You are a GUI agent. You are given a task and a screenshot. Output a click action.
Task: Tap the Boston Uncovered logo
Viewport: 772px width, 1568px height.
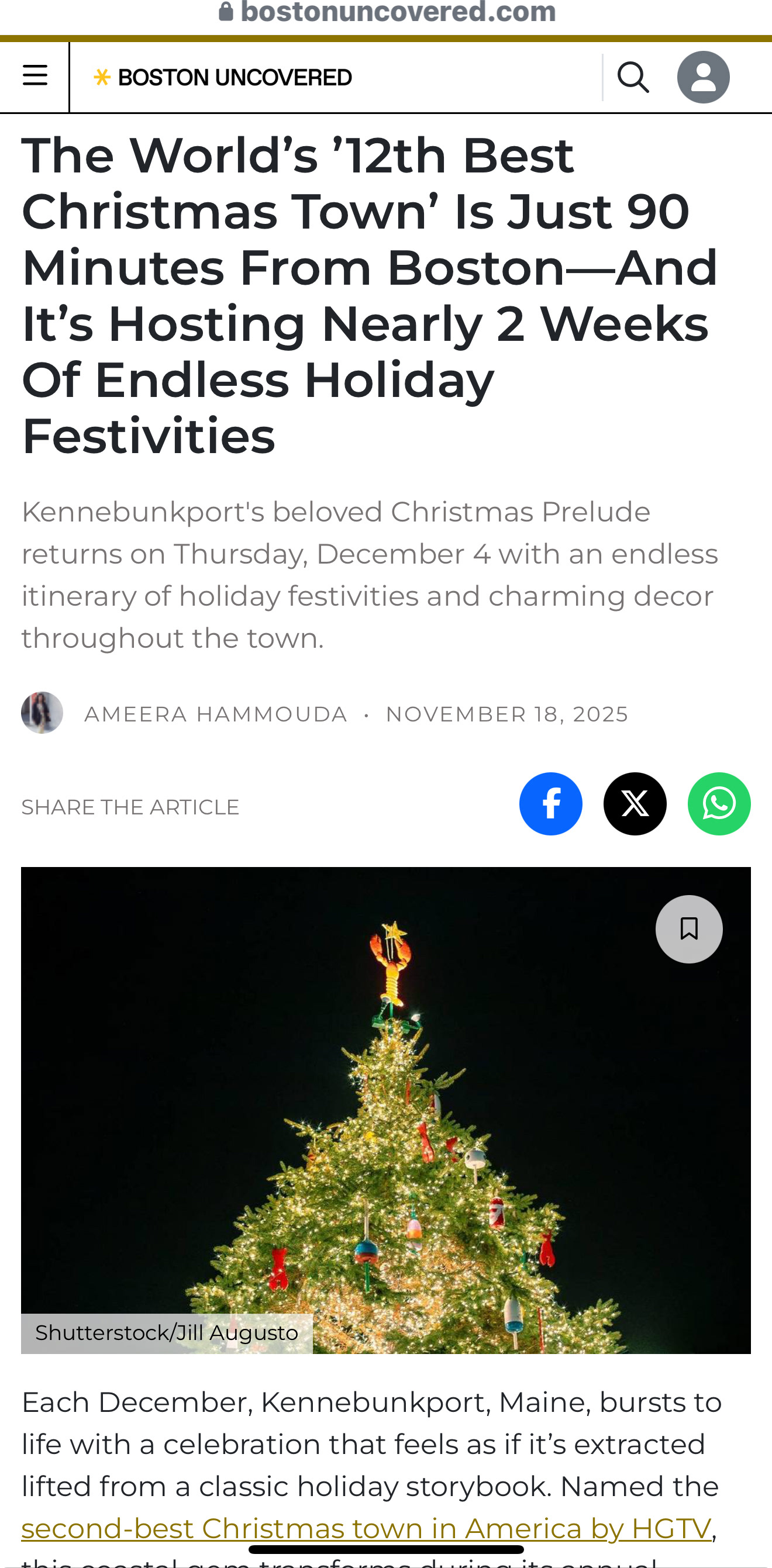coord(223,77)
